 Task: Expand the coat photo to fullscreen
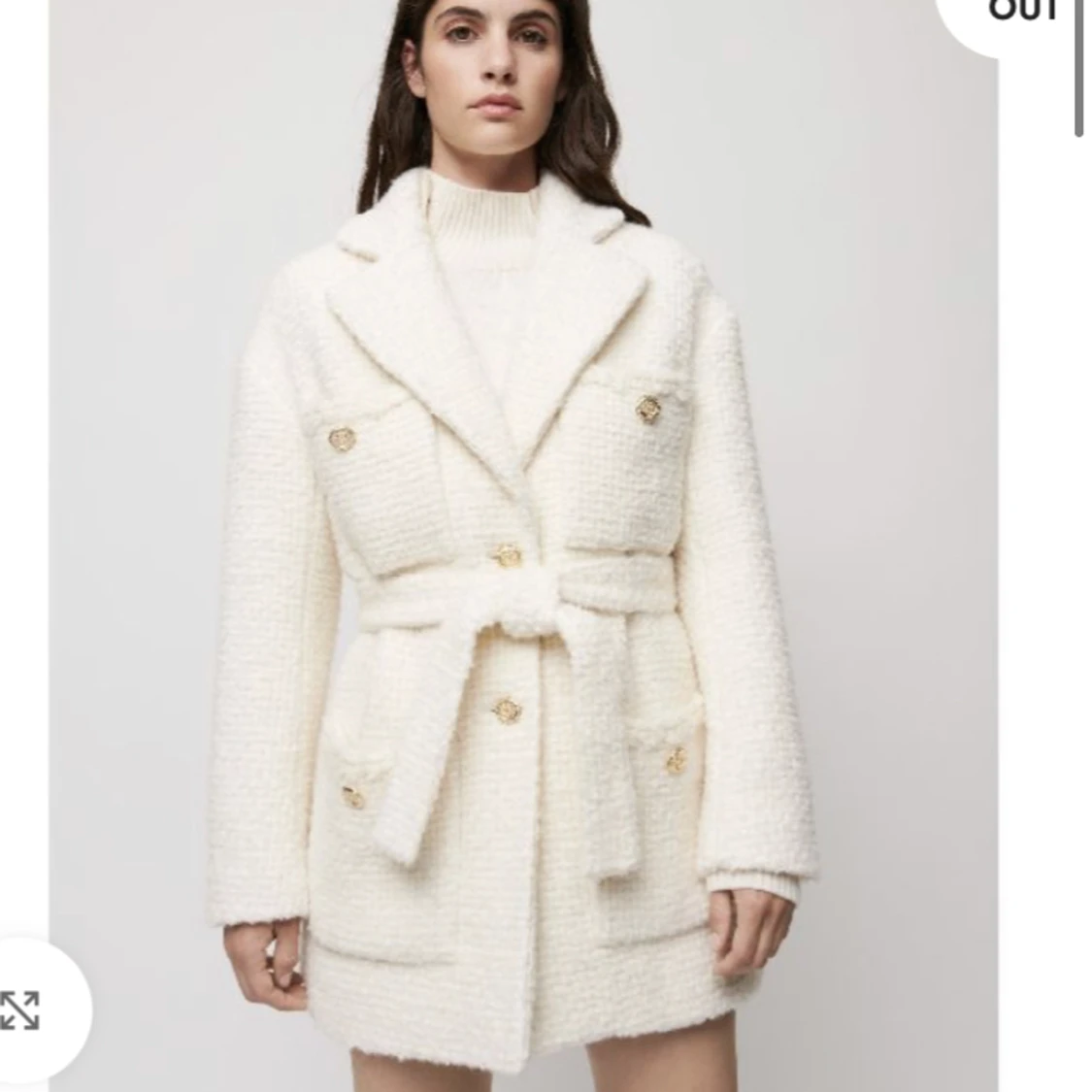pos(21,1009)
